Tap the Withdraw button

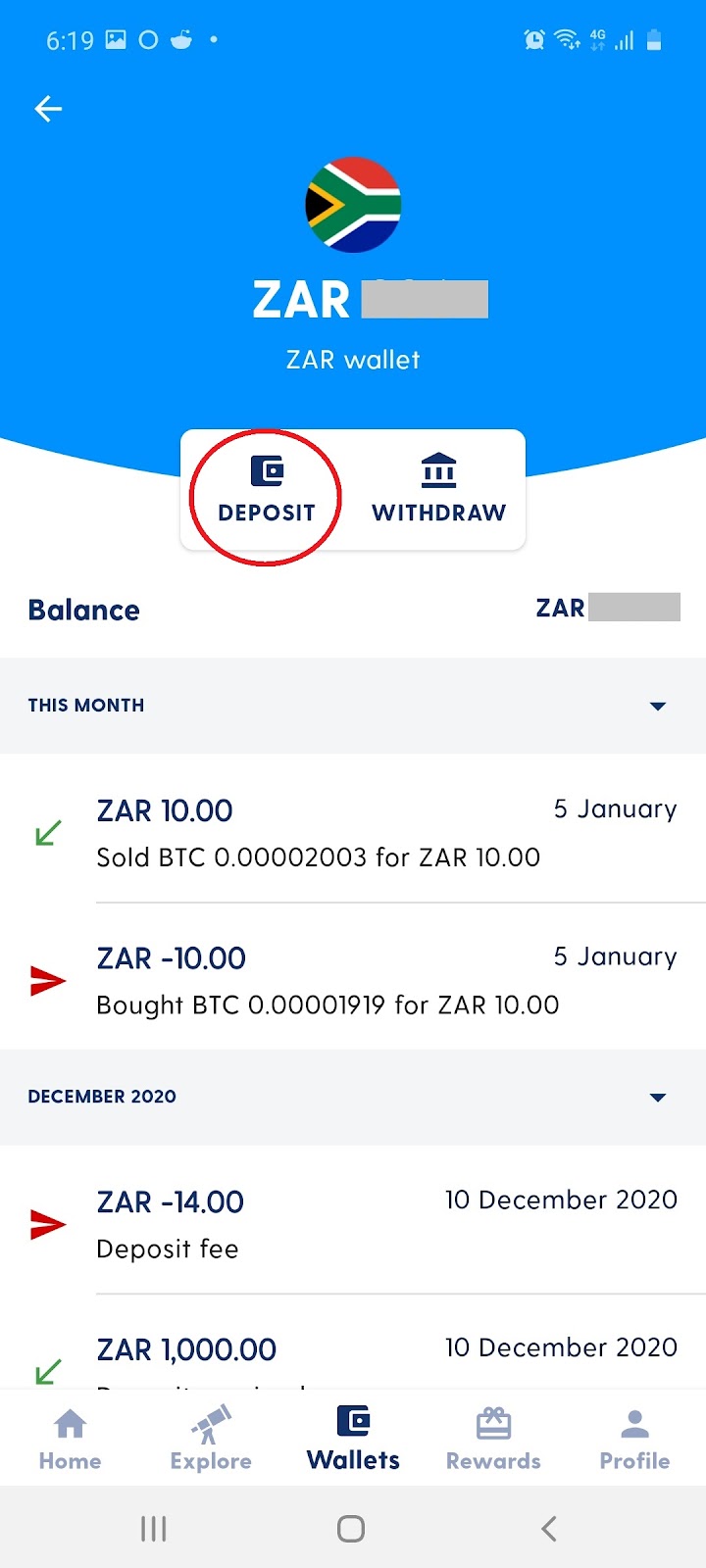tap(438, 490)
